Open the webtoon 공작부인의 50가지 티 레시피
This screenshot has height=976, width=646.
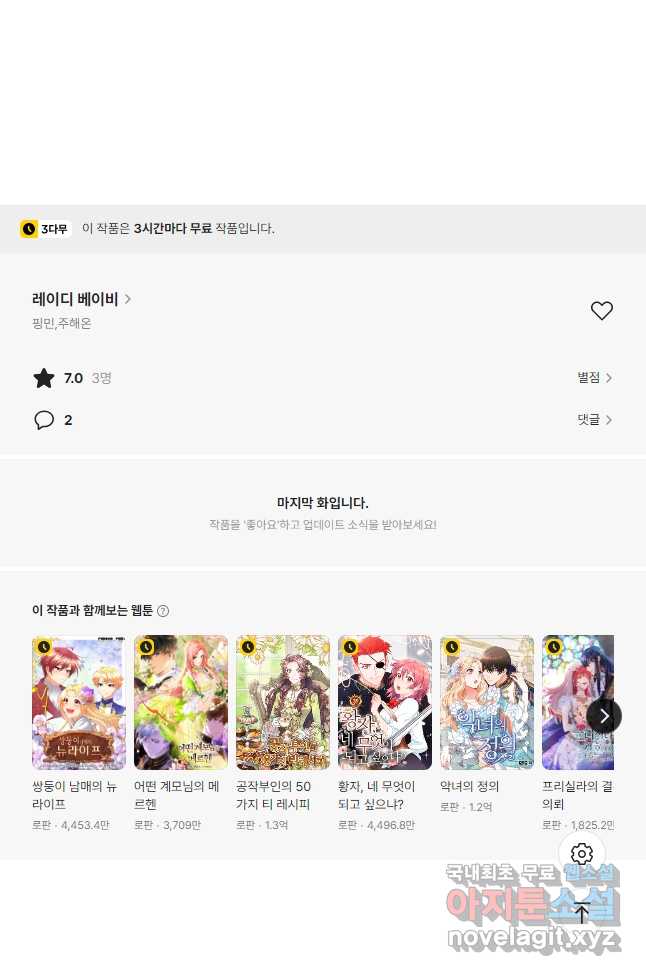tap(283, 702)
